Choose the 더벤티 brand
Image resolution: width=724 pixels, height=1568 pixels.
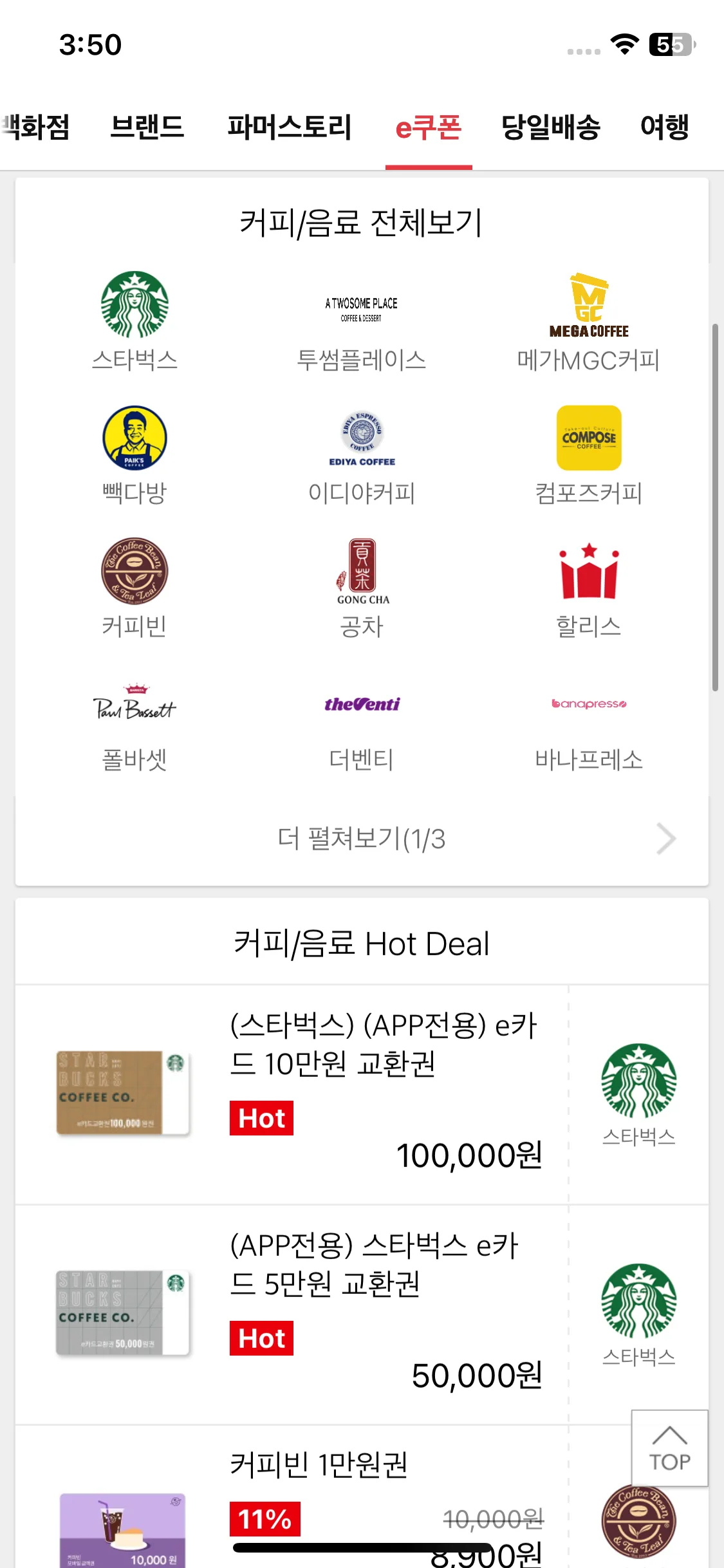click(x=361, y=727)
